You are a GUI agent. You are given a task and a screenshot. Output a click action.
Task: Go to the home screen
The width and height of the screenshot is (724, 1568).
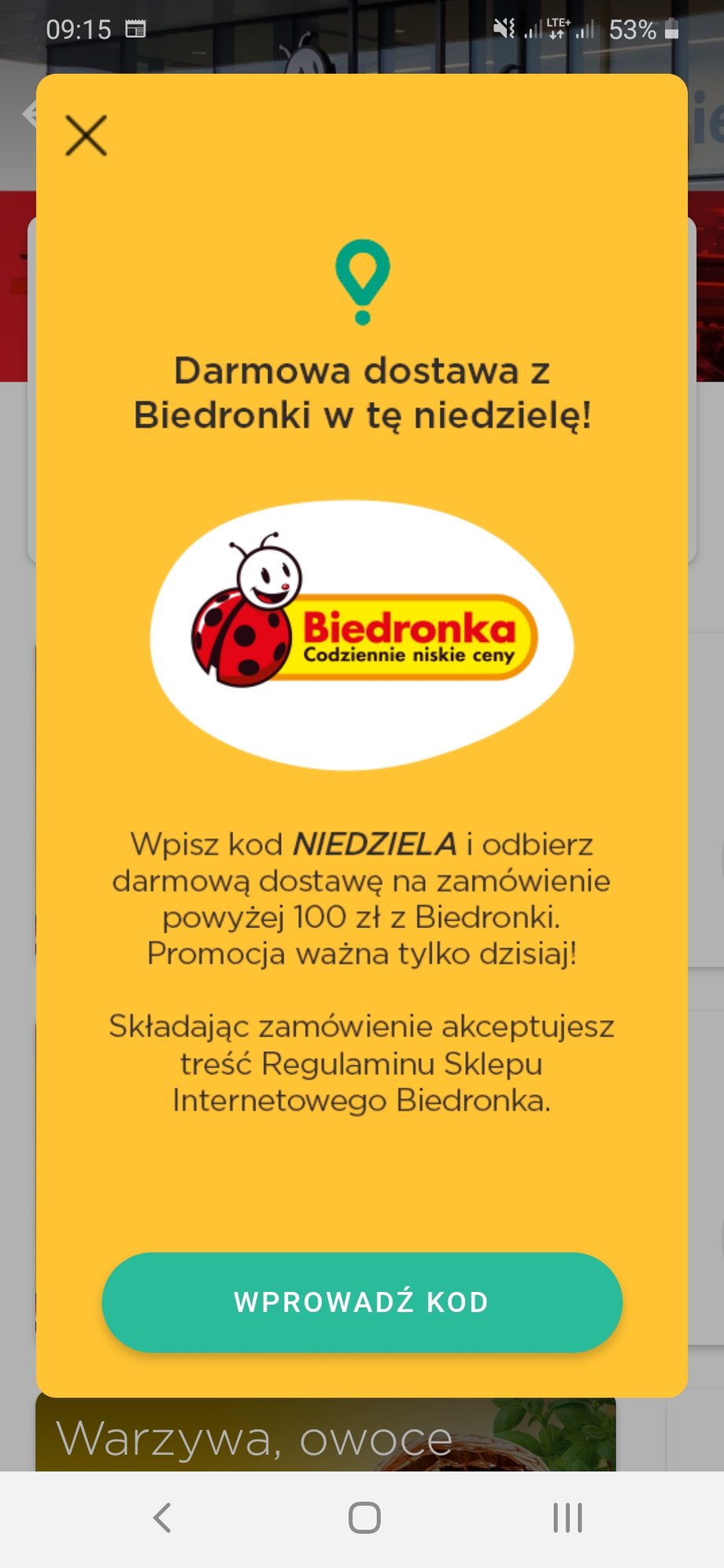(364, 1518)
